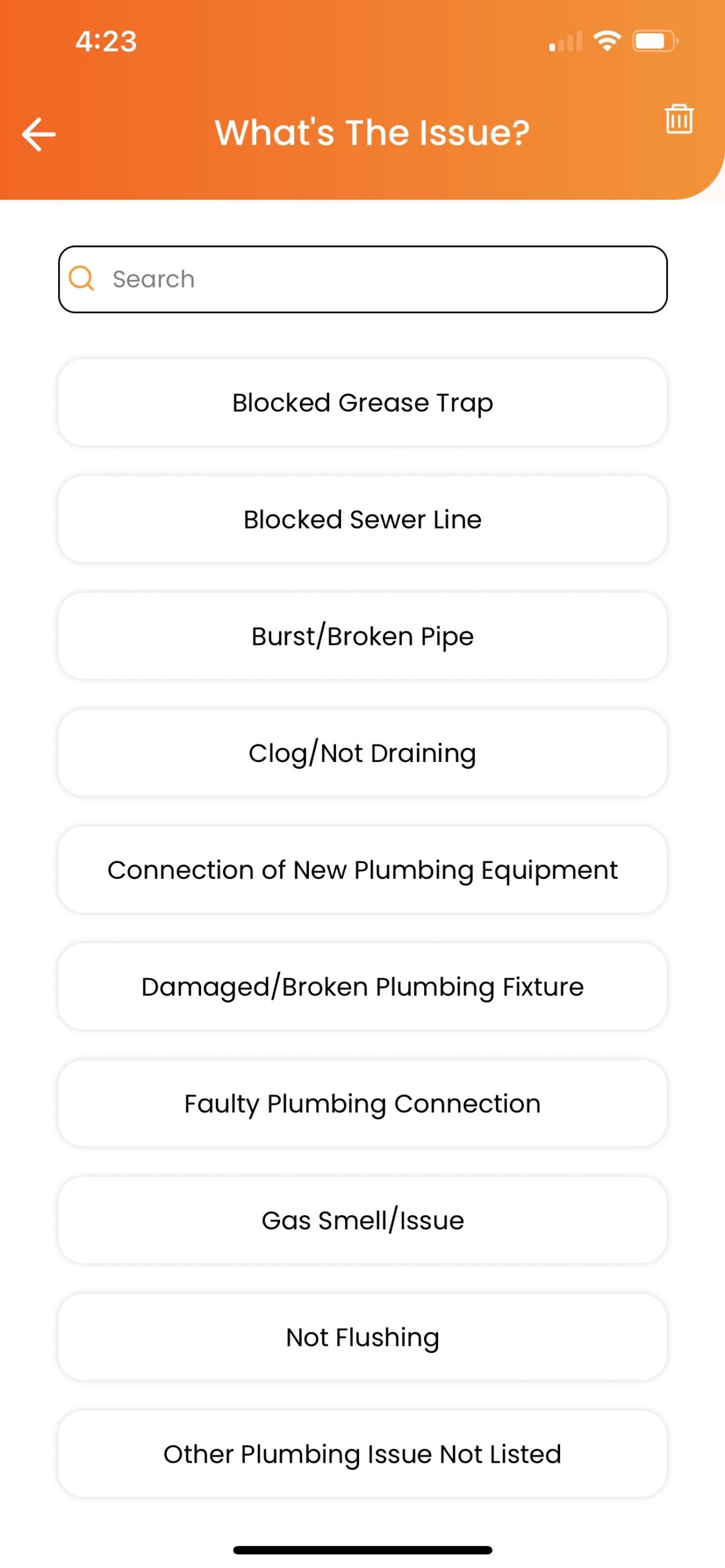Choose Faulty Plumbing Connection
The height and width of the screenshot is (1568, 725).
pyautogui.click(x=362, y=1103)
